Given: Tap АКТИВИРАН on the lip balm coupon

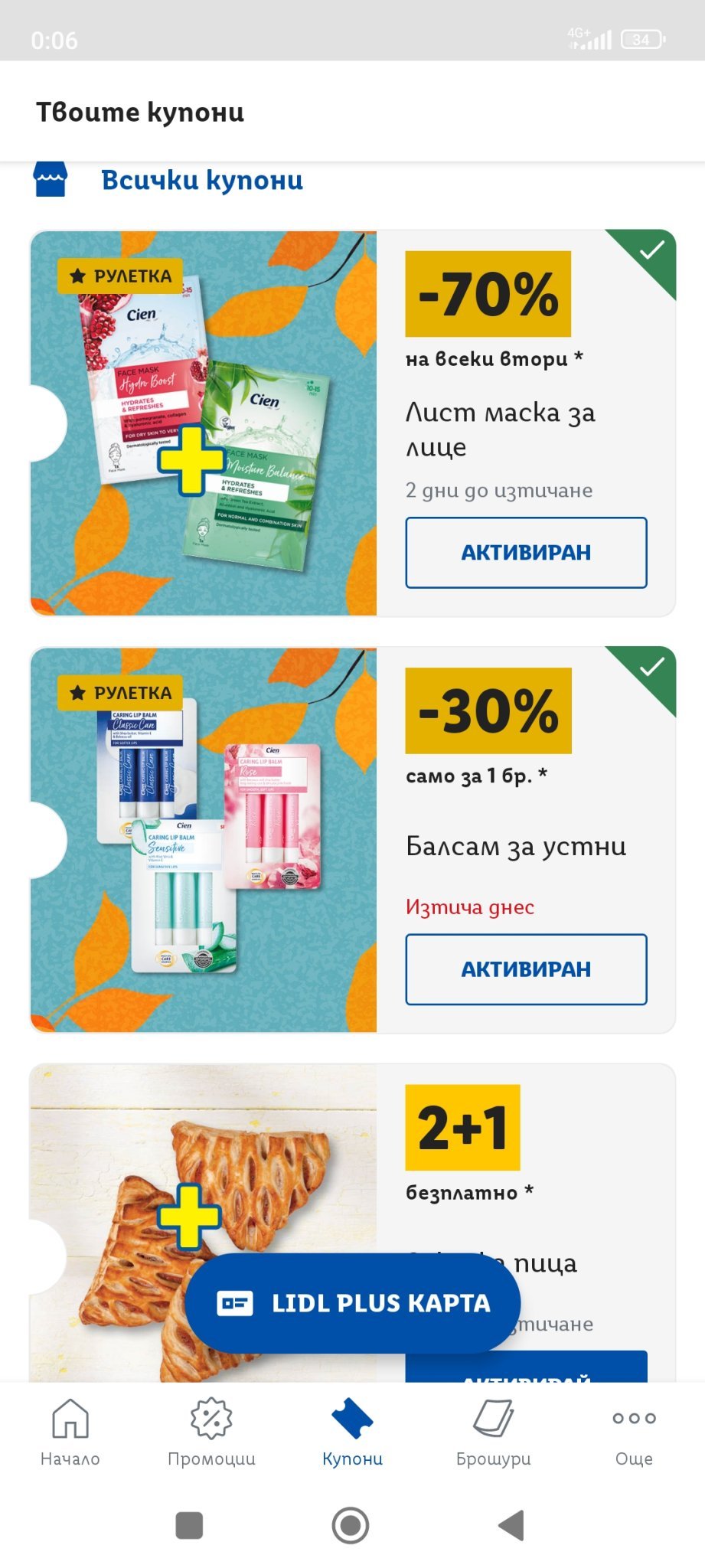Looking at the screenshot, I should (x=526, y=969).
